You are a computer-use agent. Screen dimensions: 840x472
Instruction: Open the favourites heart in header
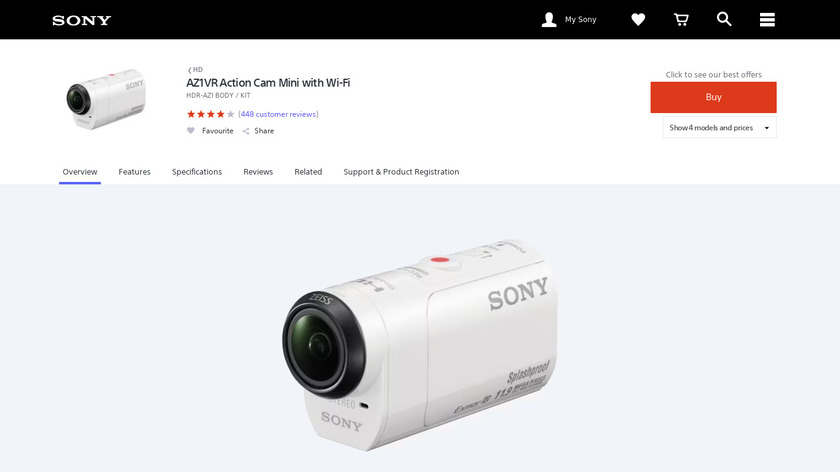[x=638, y=19]
